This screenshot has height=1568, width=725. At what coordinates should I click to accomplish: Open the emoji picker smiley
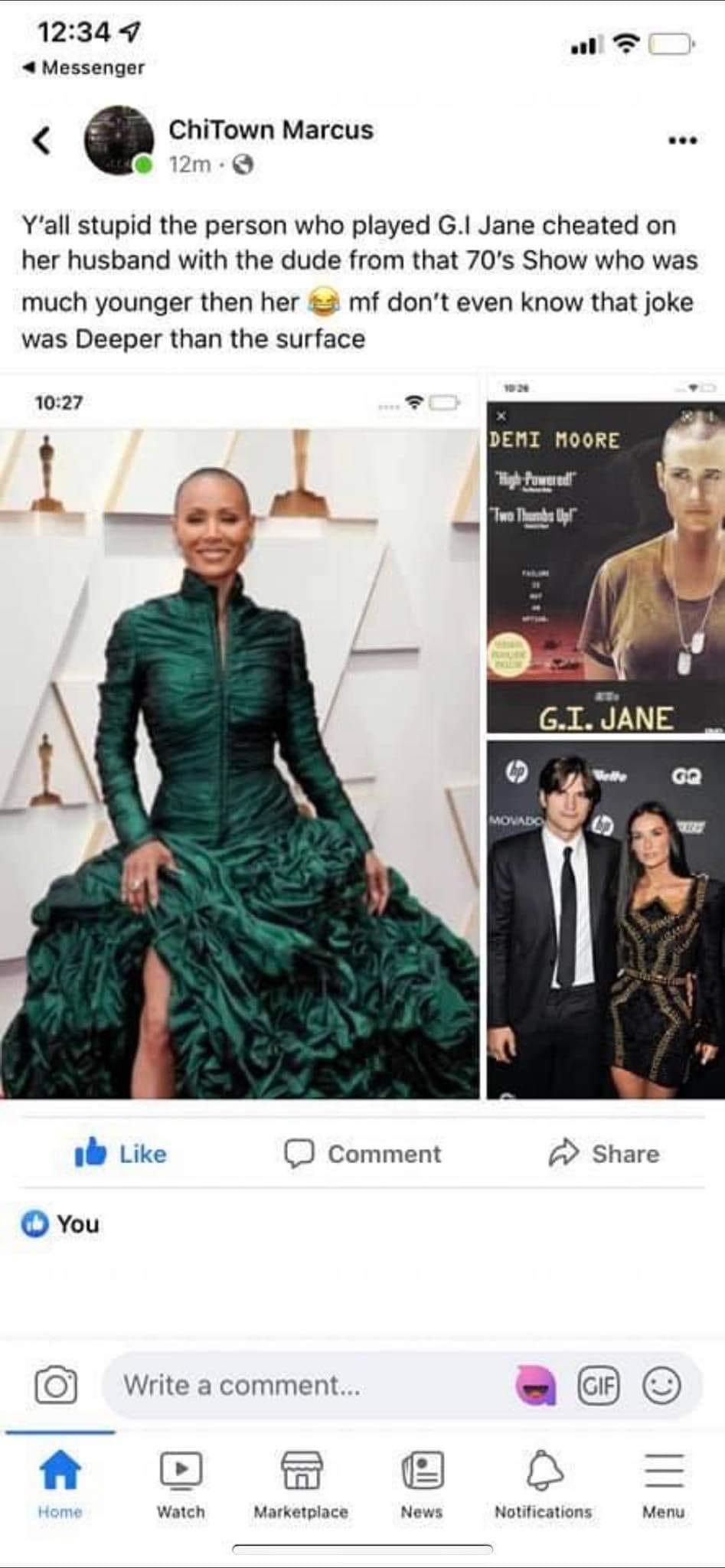click(x=661, y=1386)
